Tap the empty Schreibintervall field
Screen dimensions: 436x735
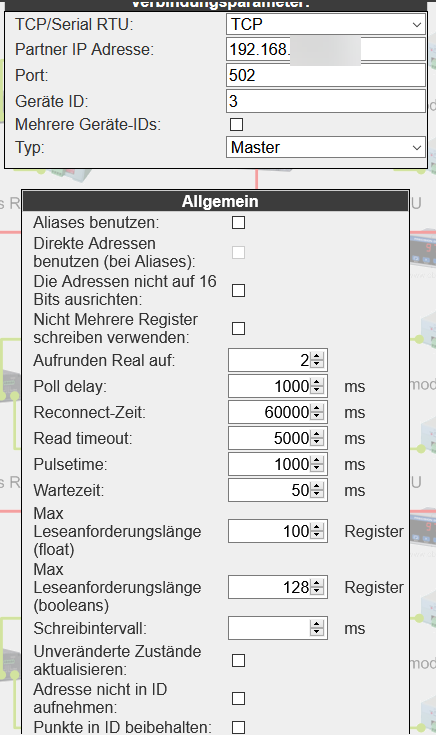278,628
